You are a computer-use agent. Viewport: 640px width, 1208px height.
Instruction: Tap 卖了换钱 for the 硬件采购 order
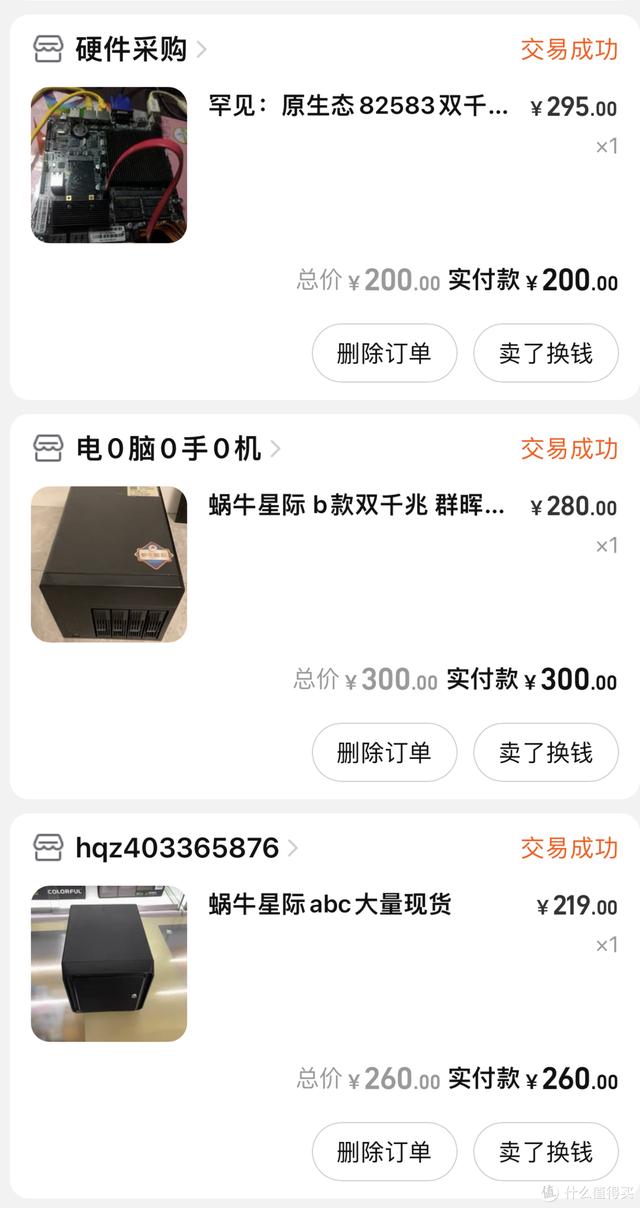545,353
